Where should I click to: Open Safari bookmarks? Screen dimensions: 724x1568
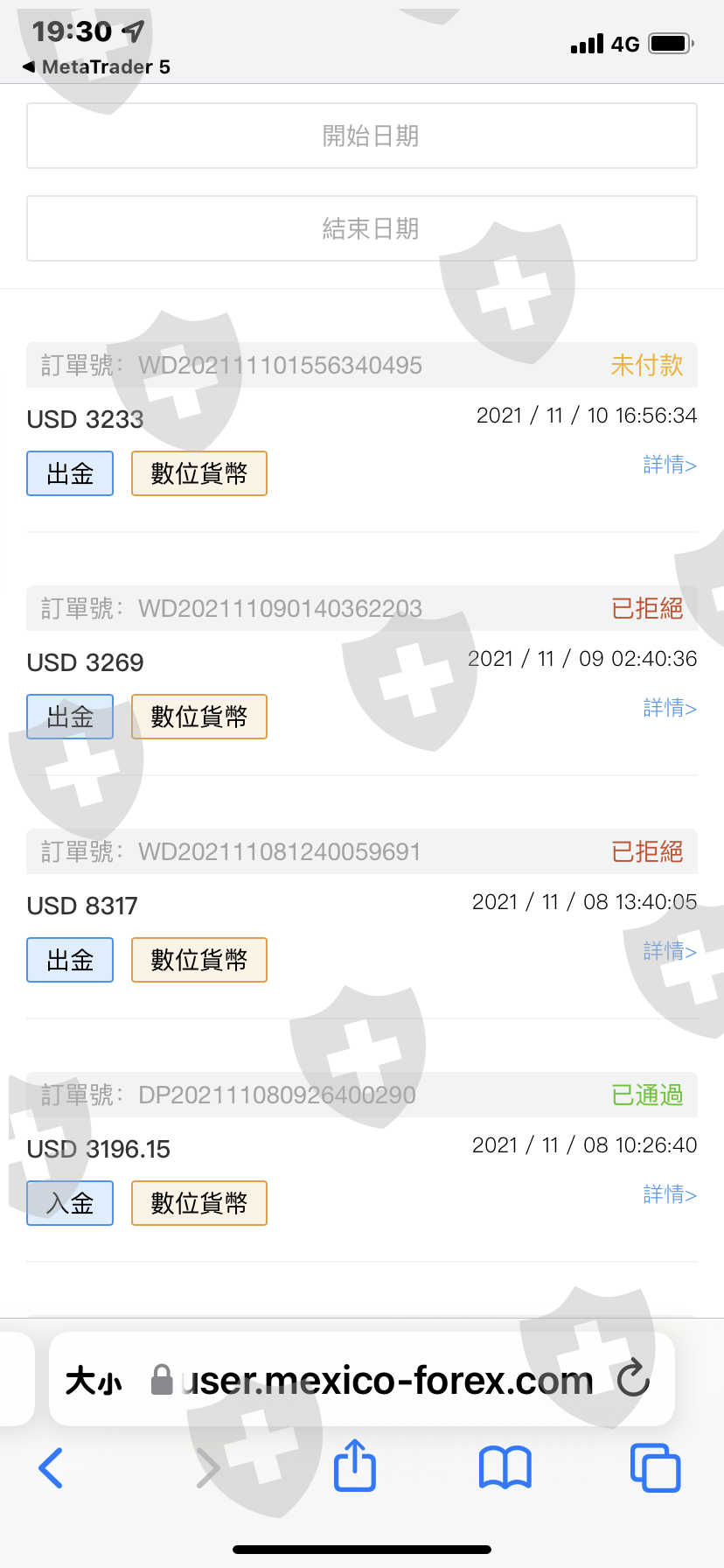pos(505,1467)
